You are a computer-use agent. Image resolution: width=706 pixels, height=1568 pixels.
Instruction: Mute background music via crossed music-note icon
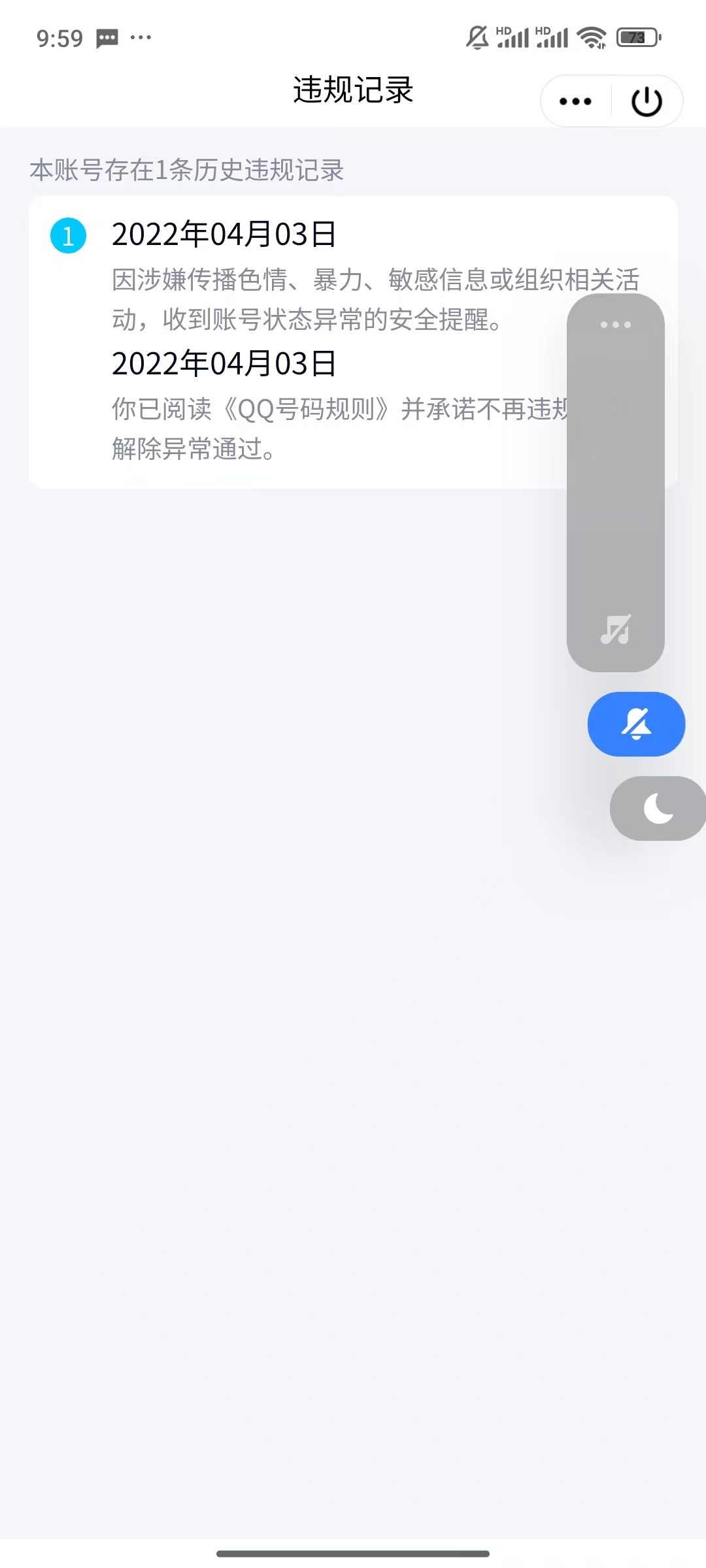coord(615,630)
